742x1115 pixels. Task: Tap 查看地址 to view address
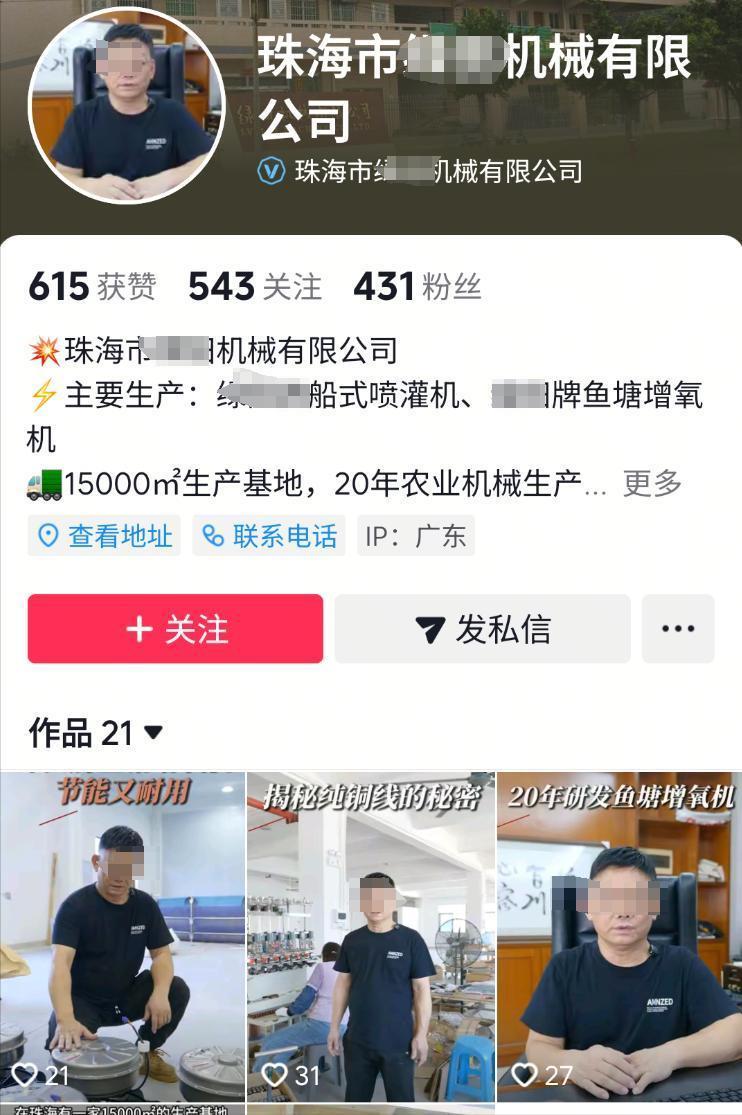click(x=104, y=536)
